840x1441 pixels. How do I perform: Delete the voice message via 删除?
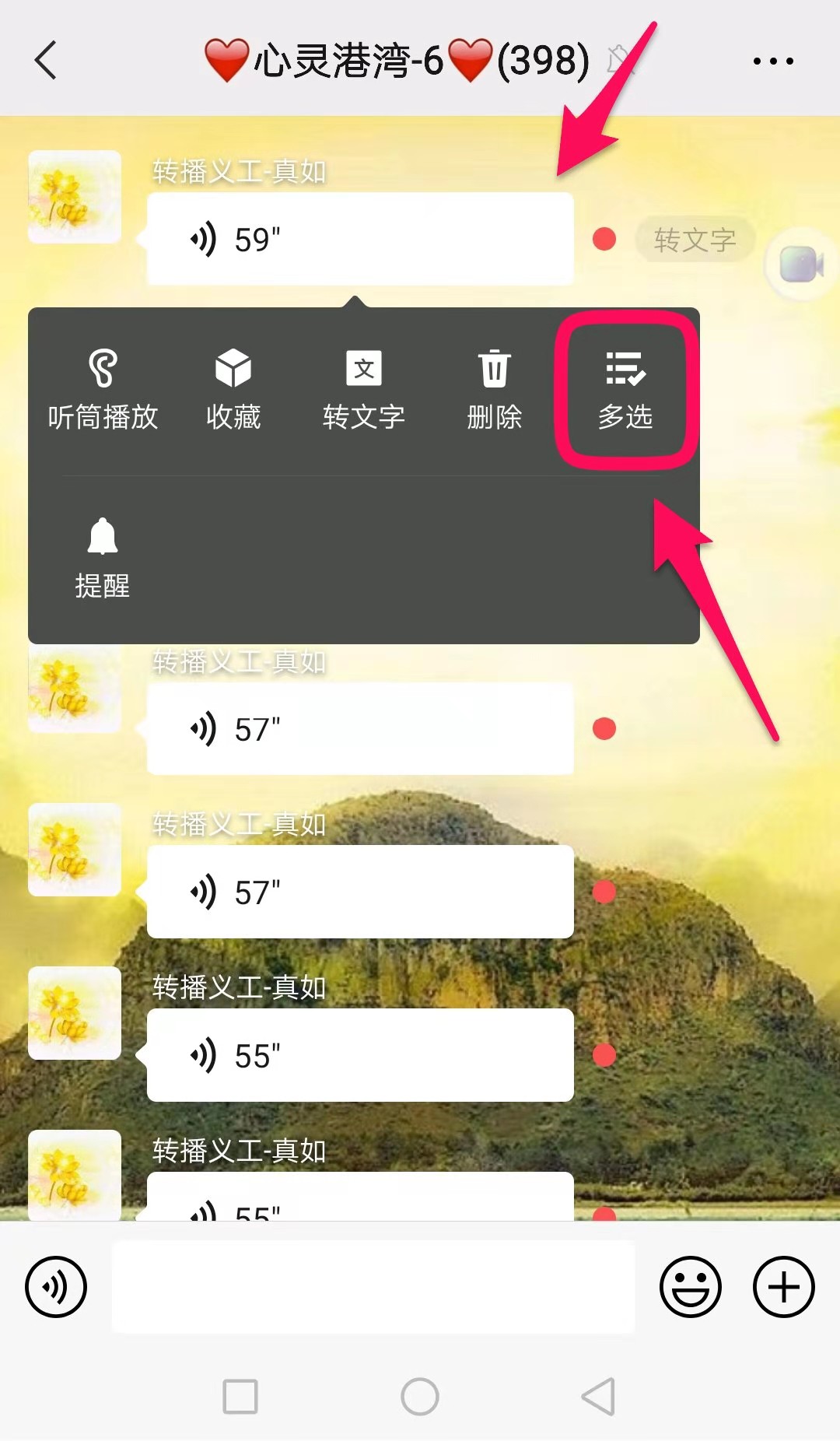(494, 389)
